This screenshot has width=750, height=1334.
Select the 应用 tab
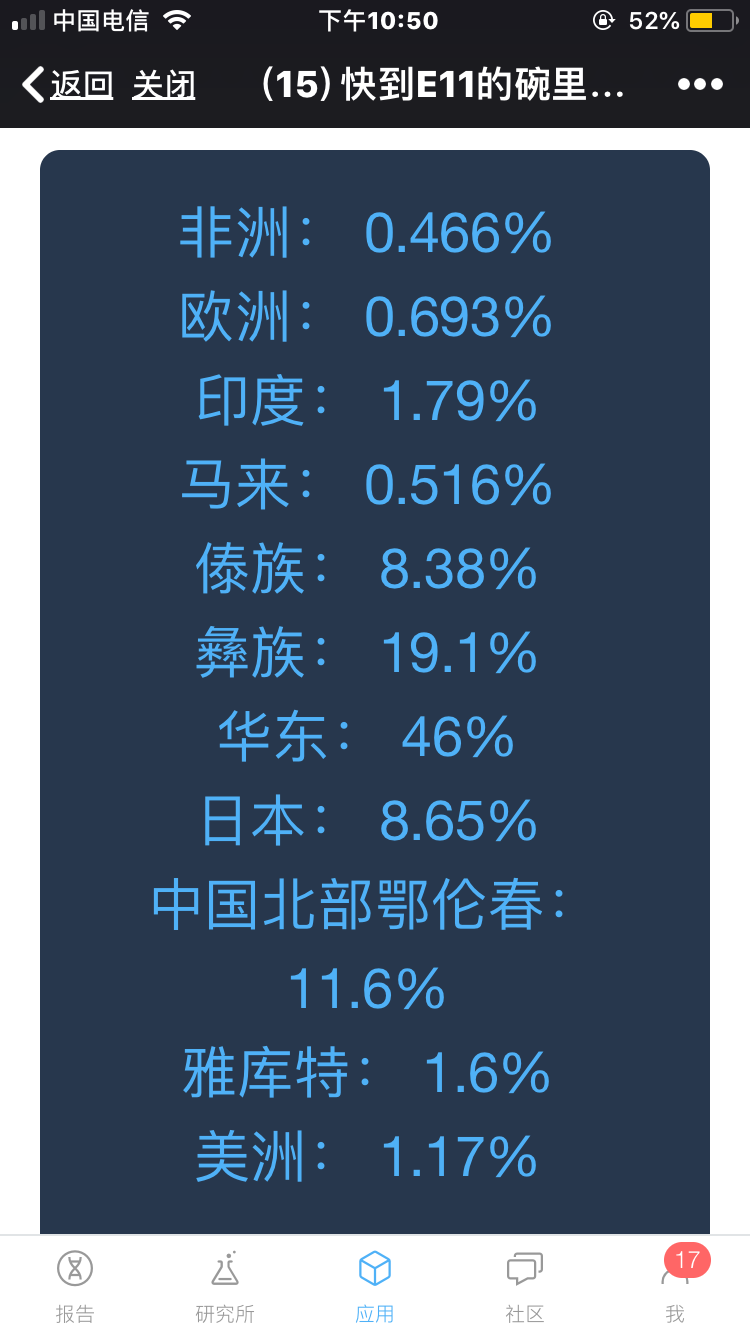tap(375, 1286)
